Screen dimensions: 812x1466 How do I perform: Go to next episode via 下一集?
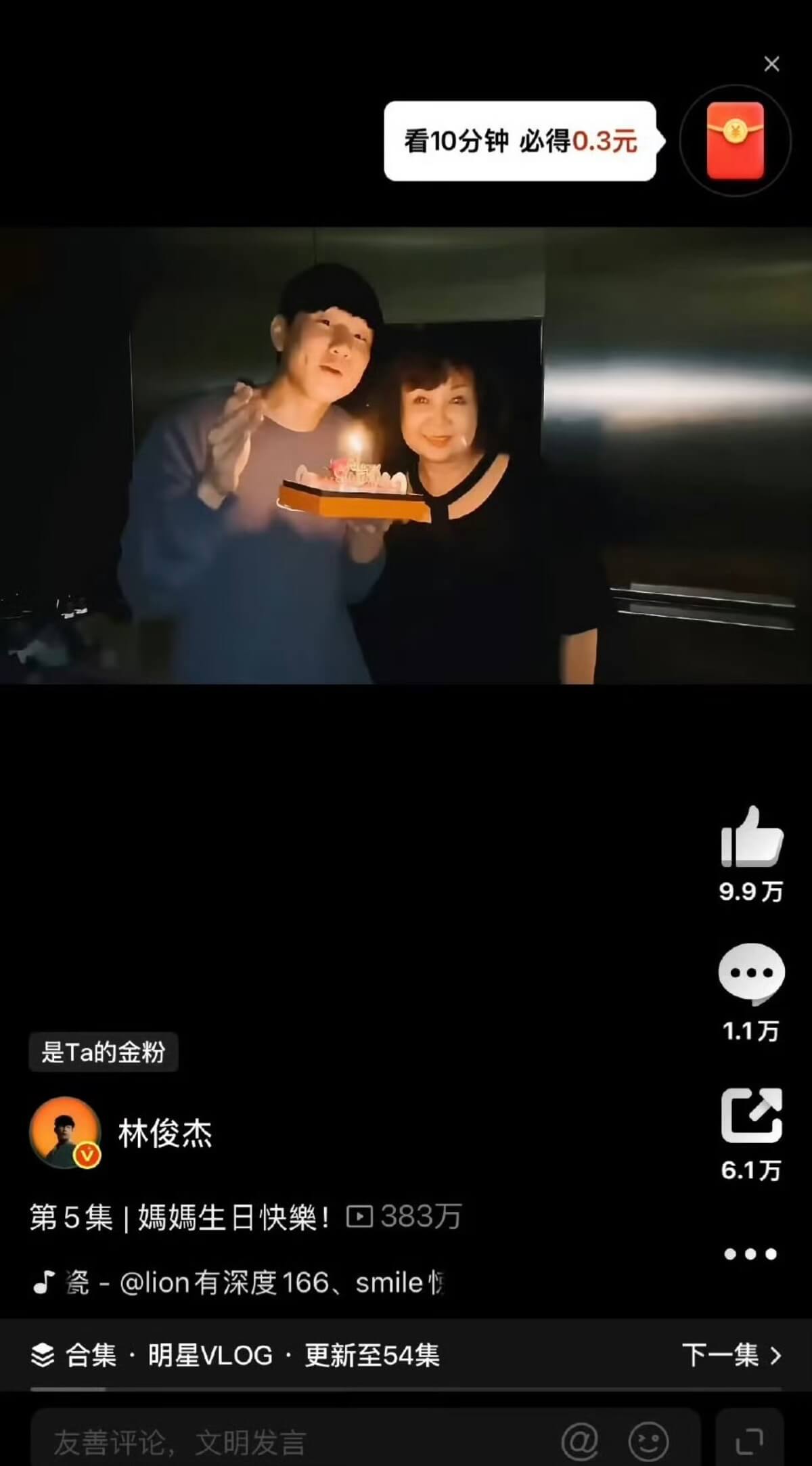point(731,1356)
